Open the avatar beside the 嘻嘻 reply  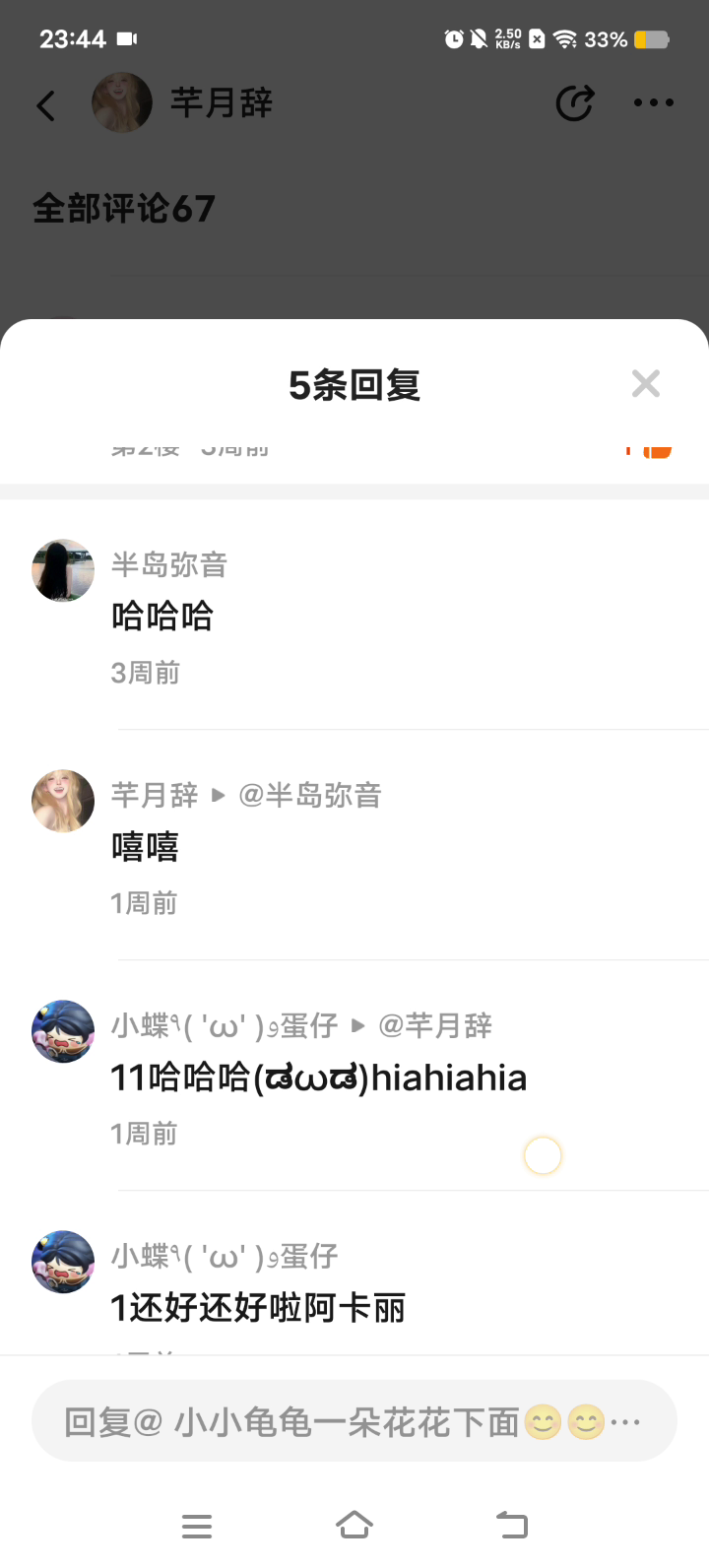tap(63, 801)
